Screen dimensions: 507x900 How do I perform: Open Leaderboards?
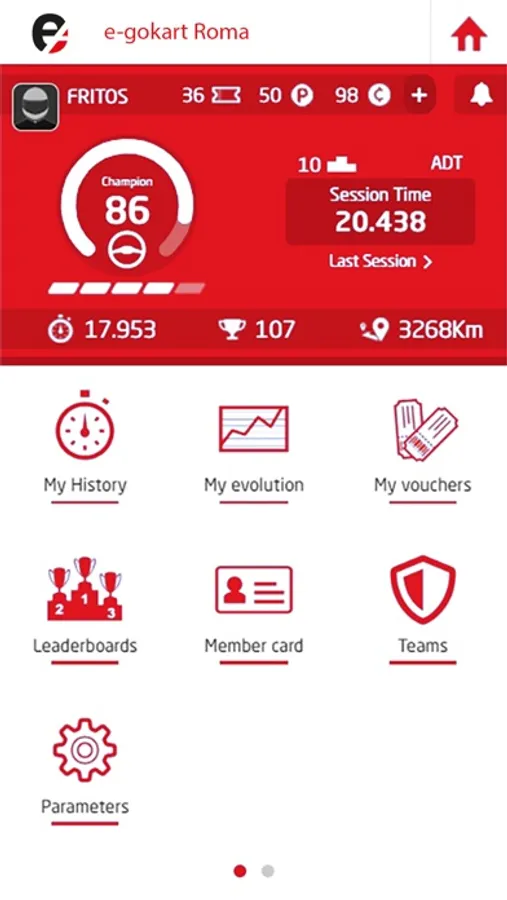click(x=85, y=608)
